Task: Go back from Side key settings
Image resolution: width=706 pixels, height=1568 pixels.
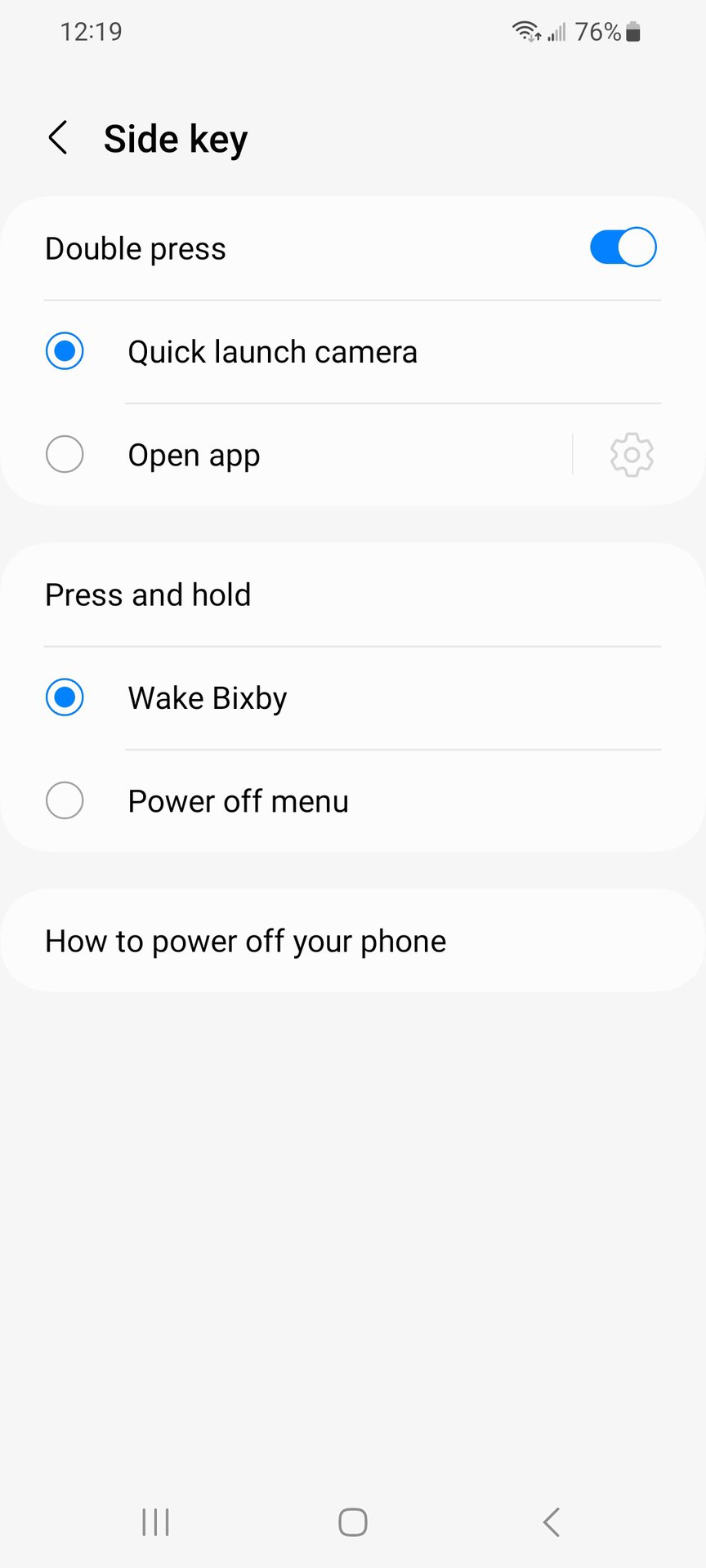Action: (x=58, y=138)
